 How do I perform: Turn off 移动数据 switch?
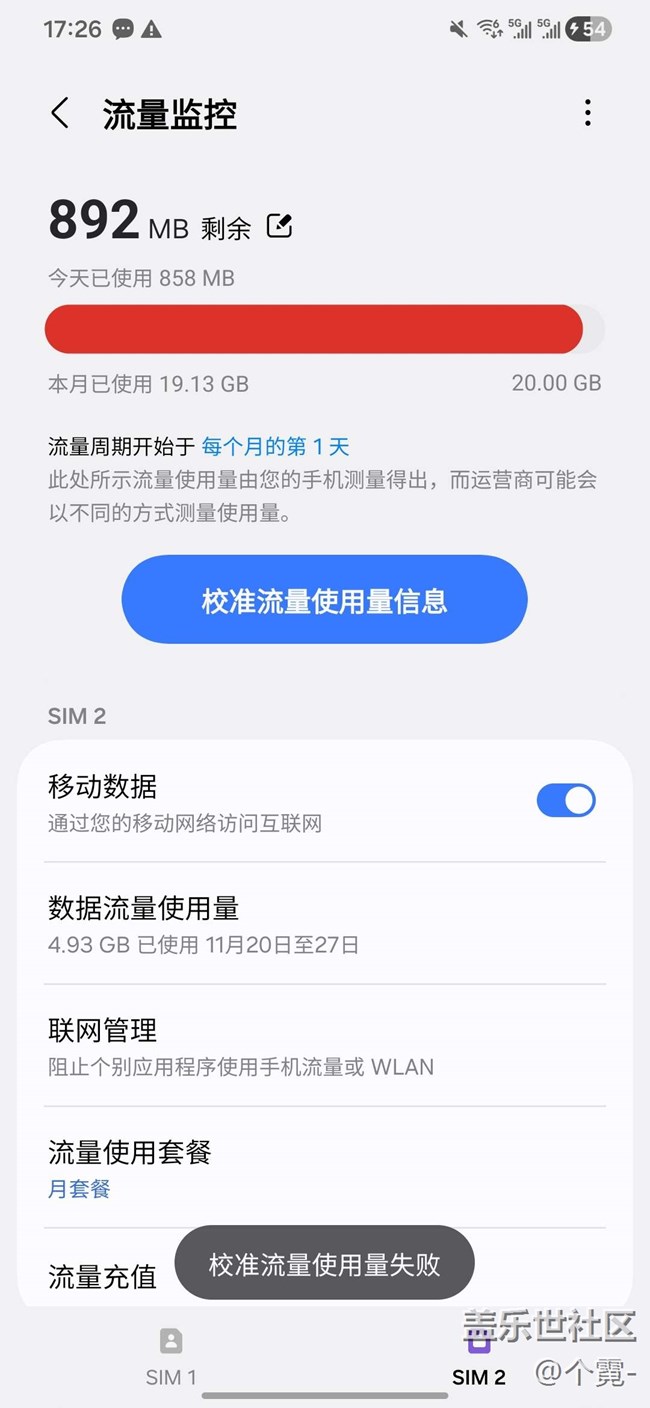point(566,801)
